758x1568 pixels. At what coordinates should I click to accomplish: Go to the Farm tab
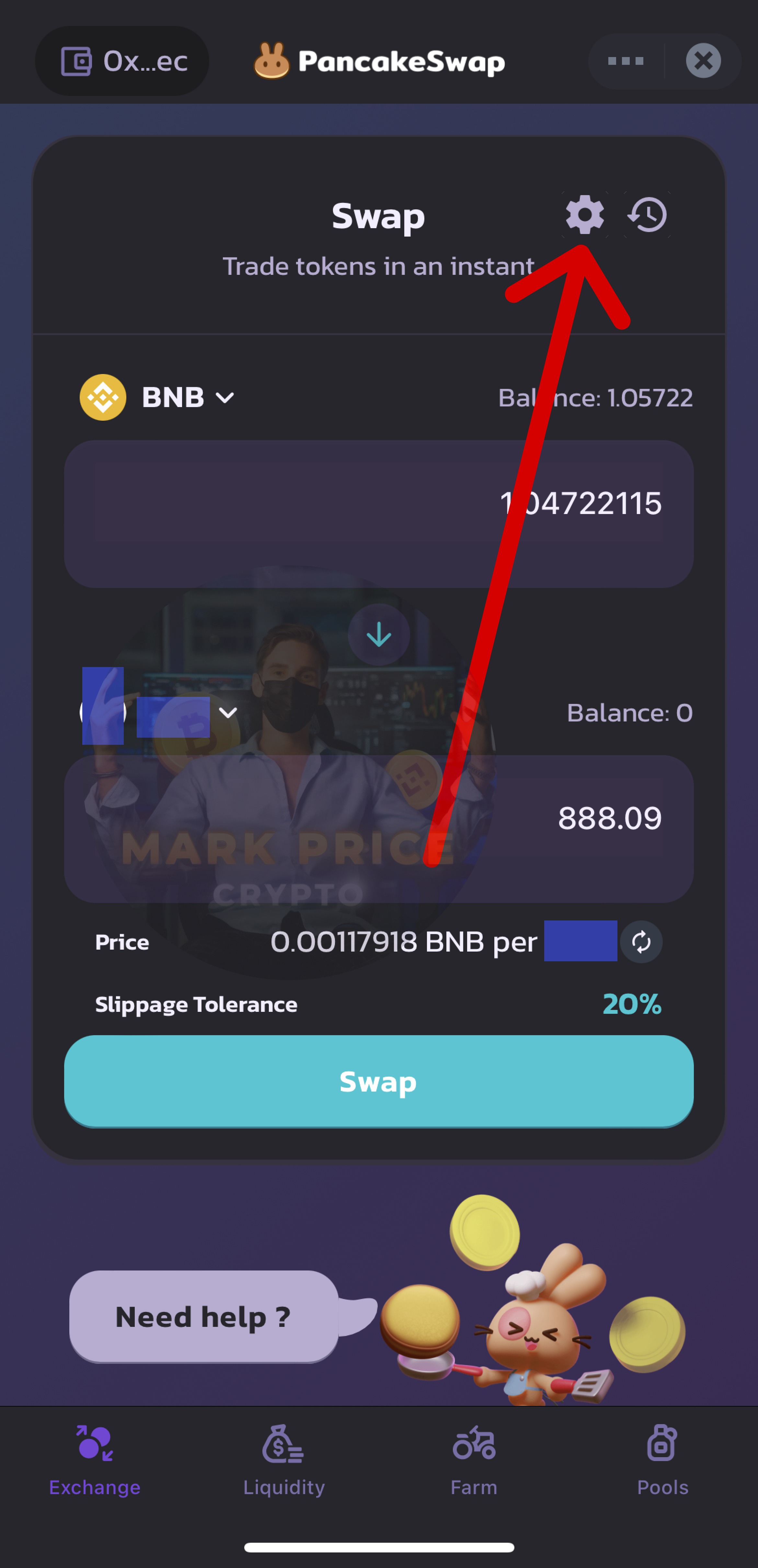(x=474, y=1461)
